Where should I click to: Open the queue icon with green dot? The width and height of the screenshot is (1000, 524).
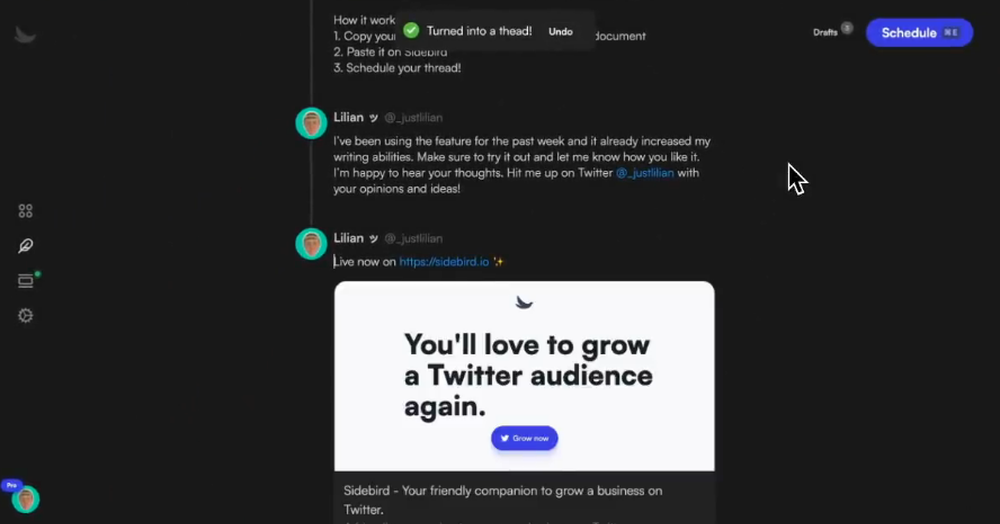[x=26, y=281]
